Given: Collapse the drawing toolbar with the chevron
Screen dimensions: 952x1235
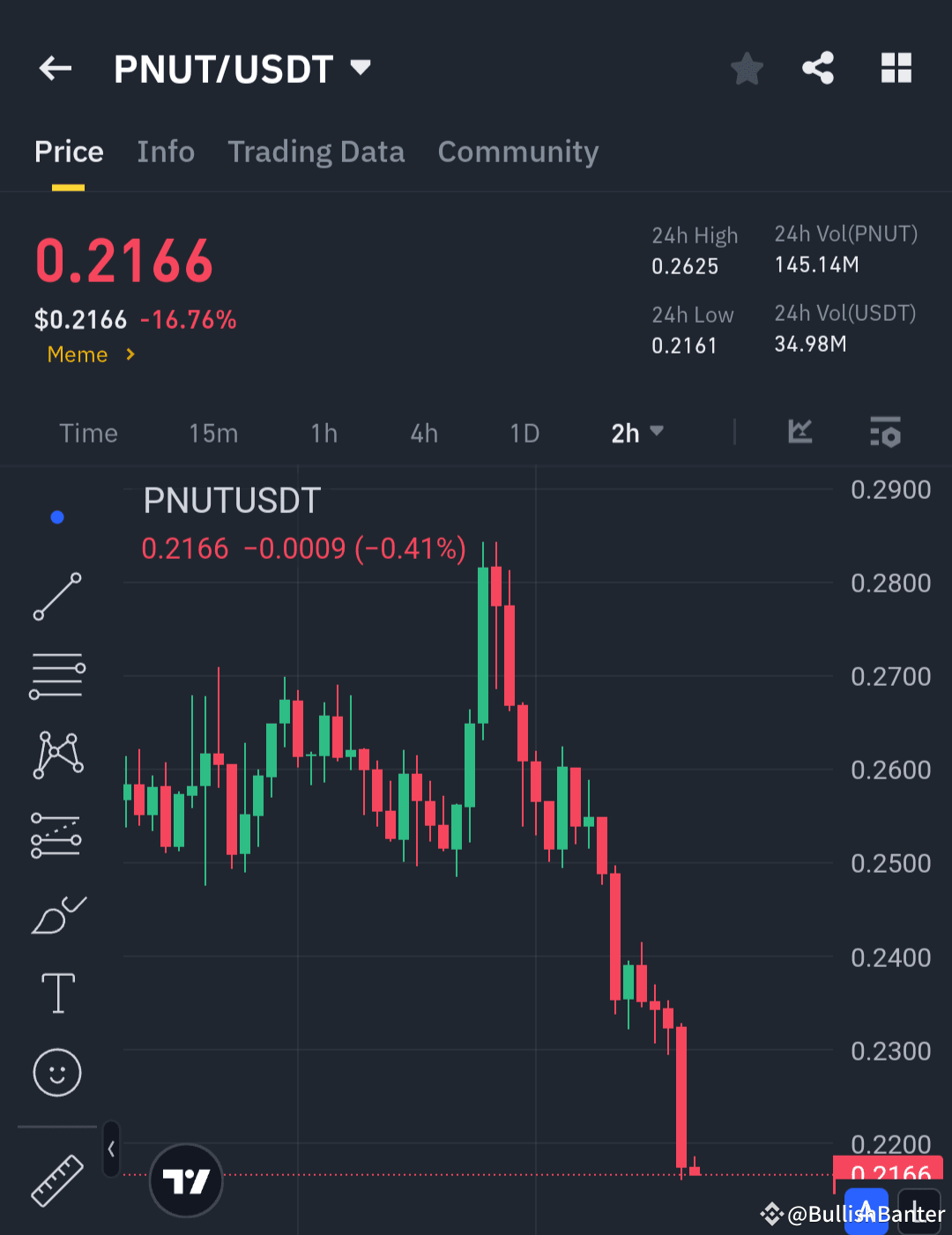Looking at the screenshot, I should click(112, 1150).
